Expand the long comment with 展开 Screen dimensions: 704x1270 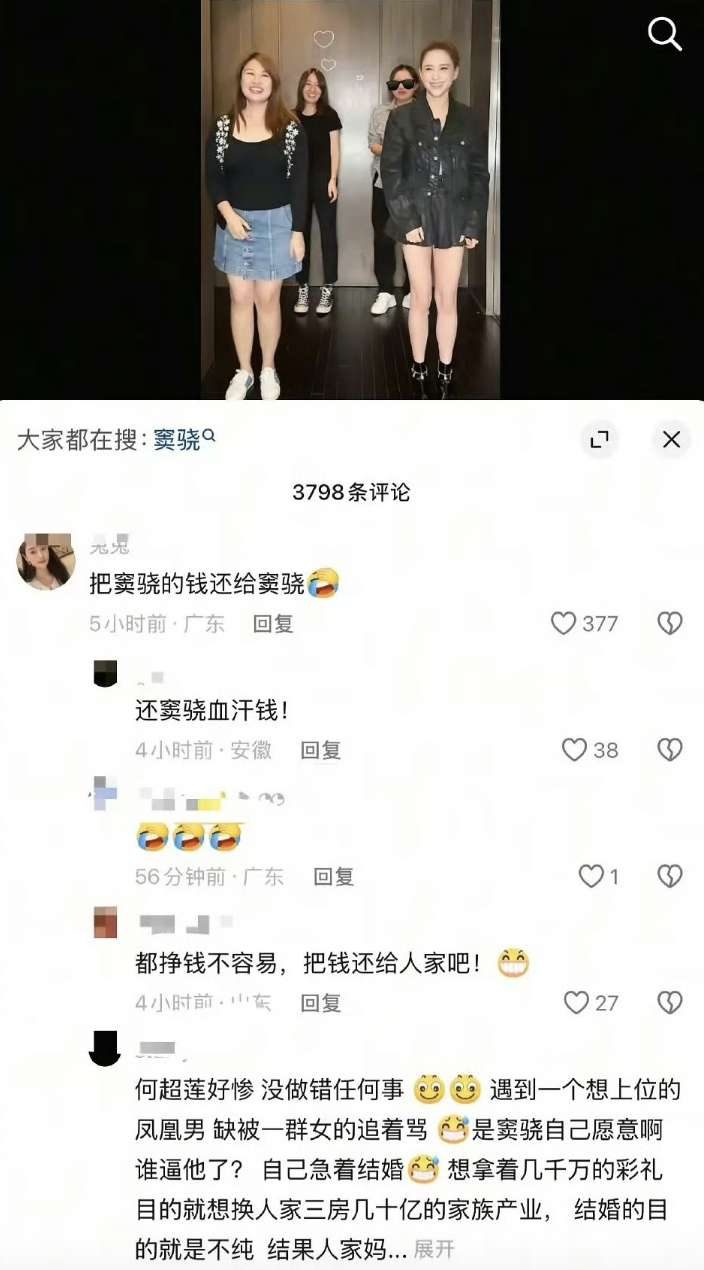click(434, 1249)
